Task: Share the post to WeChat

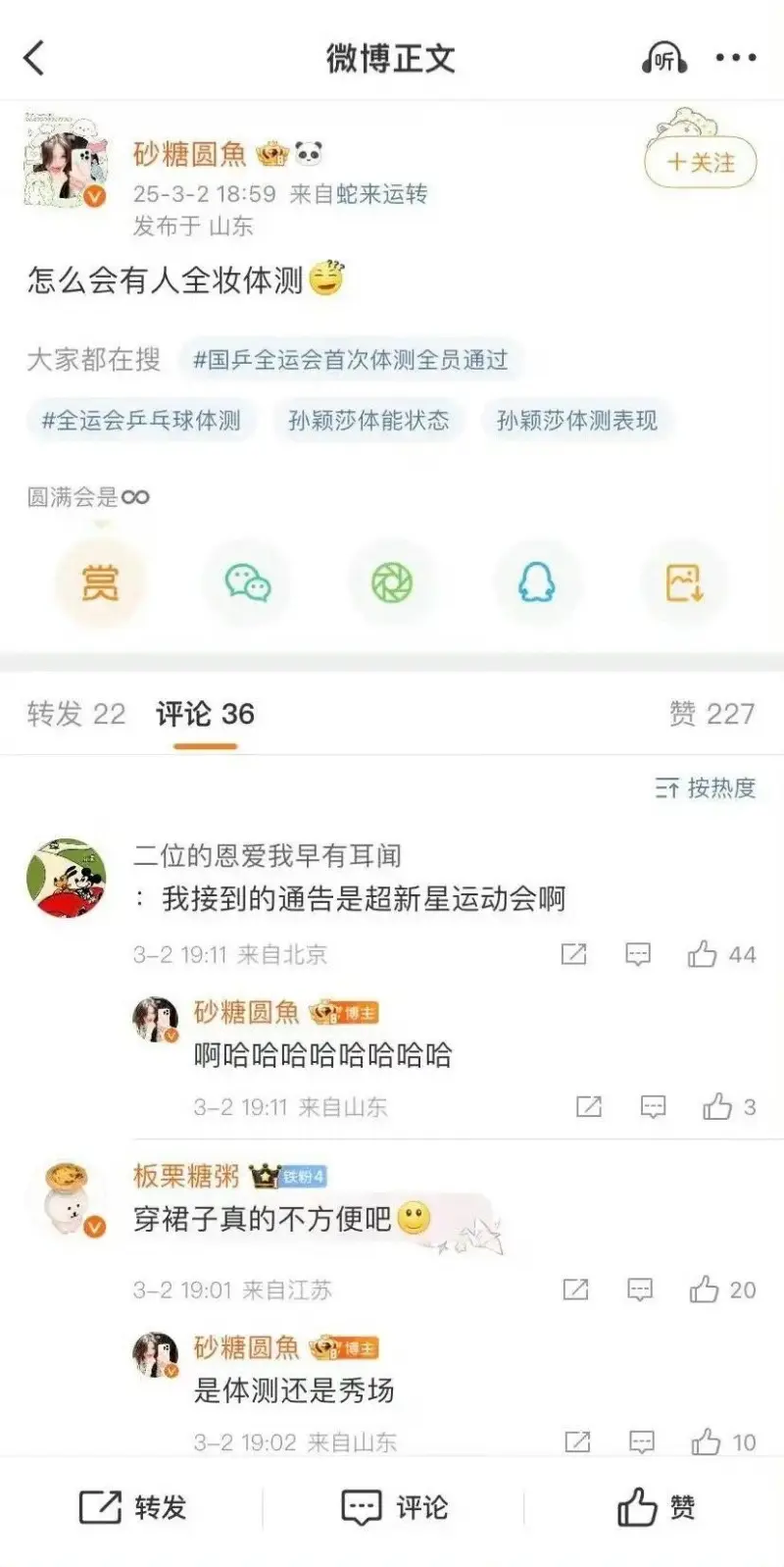Action: [x=247, y=583]
